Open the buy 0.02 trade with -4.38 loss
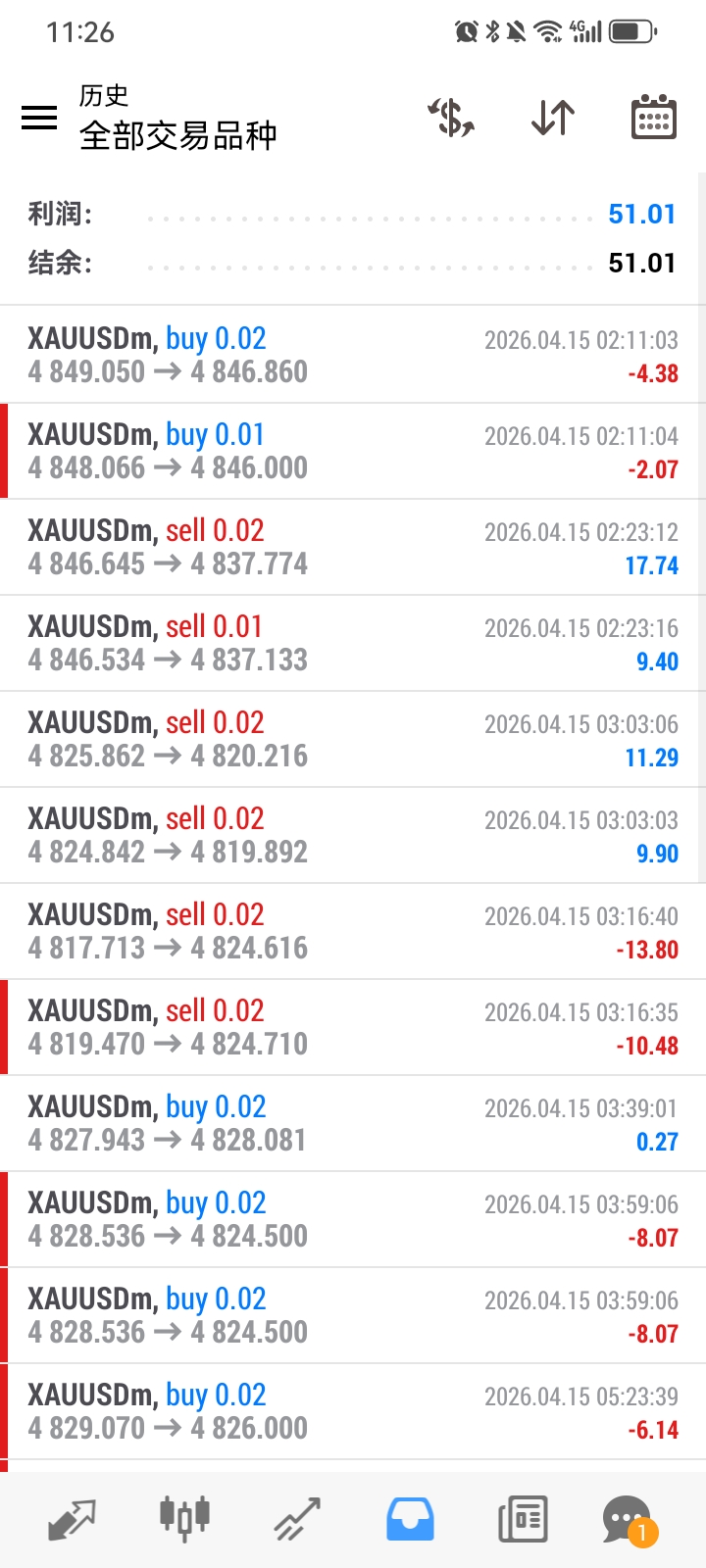 pyautogui.click(x=353, y=355)
